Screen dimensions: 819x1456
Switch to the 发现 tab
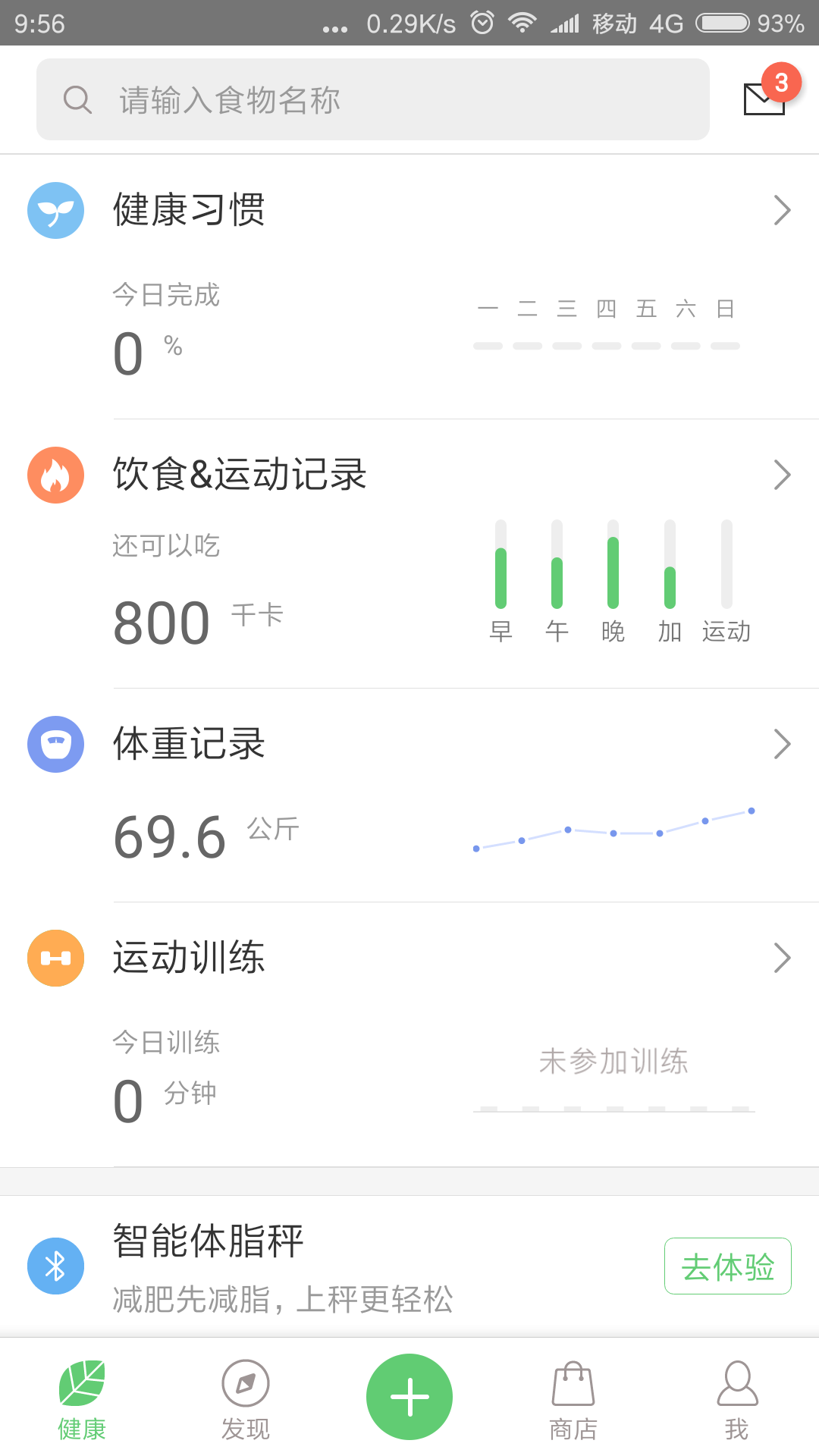click(245, 1400)
